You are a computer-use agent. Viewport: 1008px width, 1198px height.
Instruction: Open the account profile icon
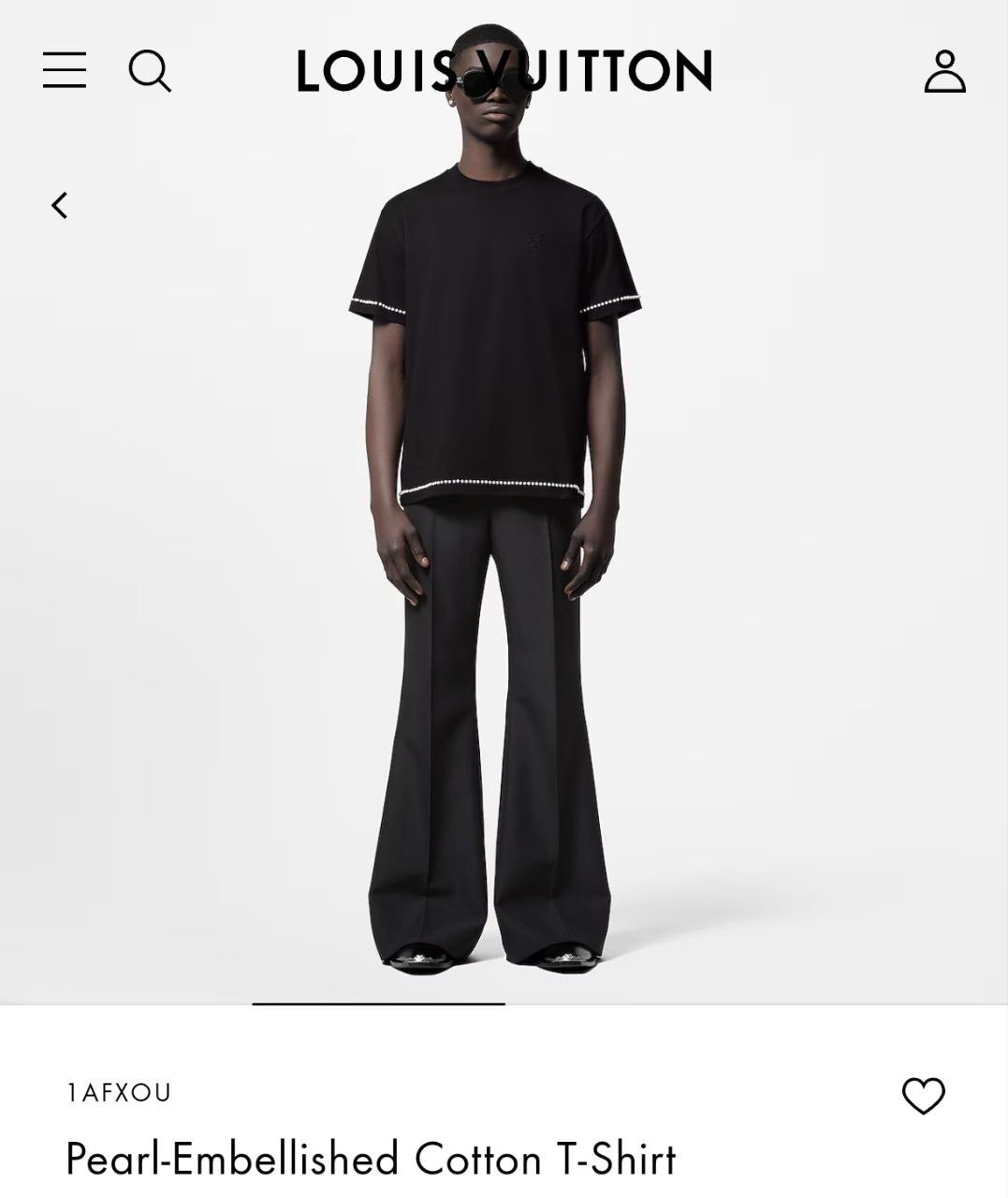(x=944, y=71)
